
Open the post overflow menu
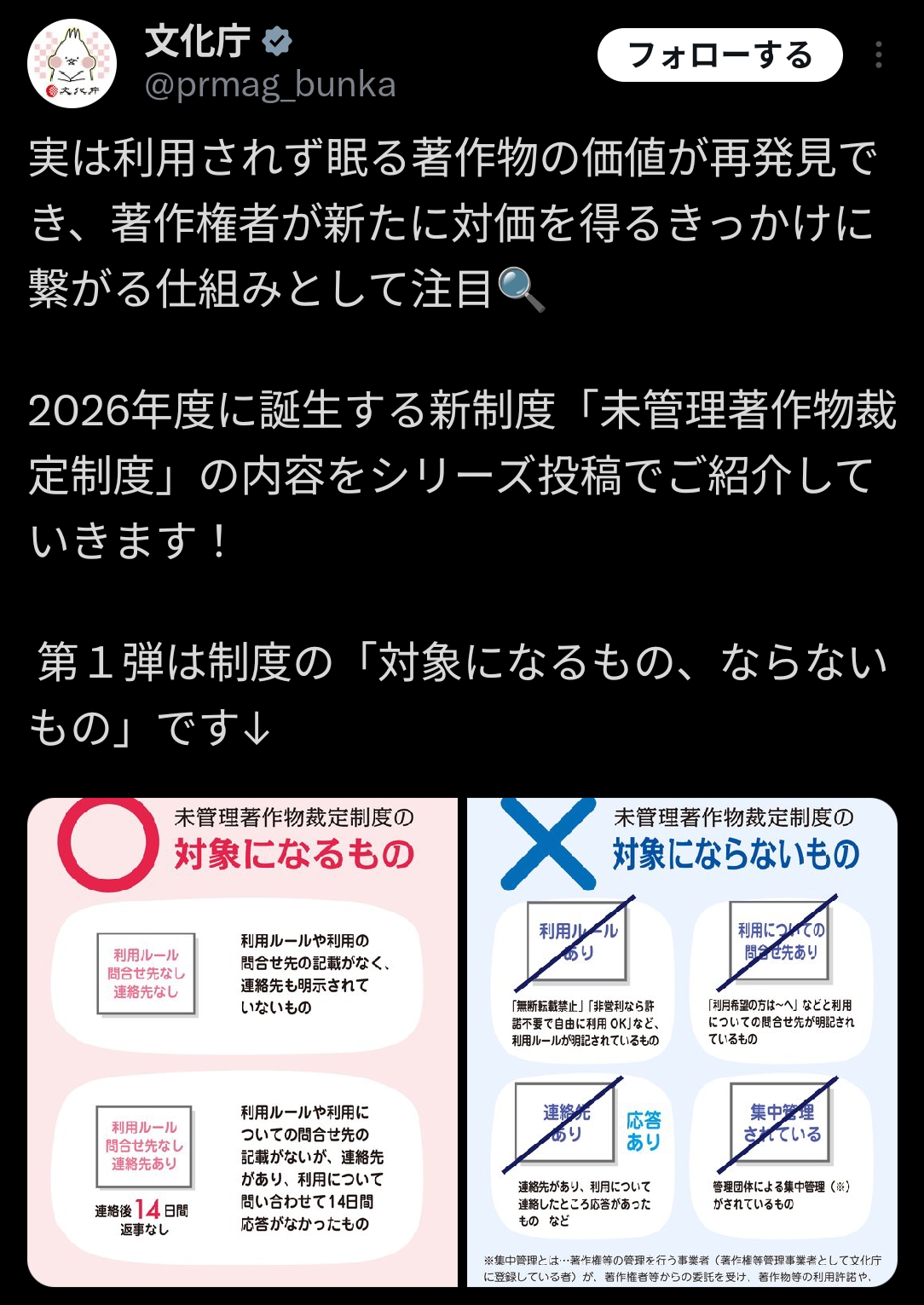878,55
